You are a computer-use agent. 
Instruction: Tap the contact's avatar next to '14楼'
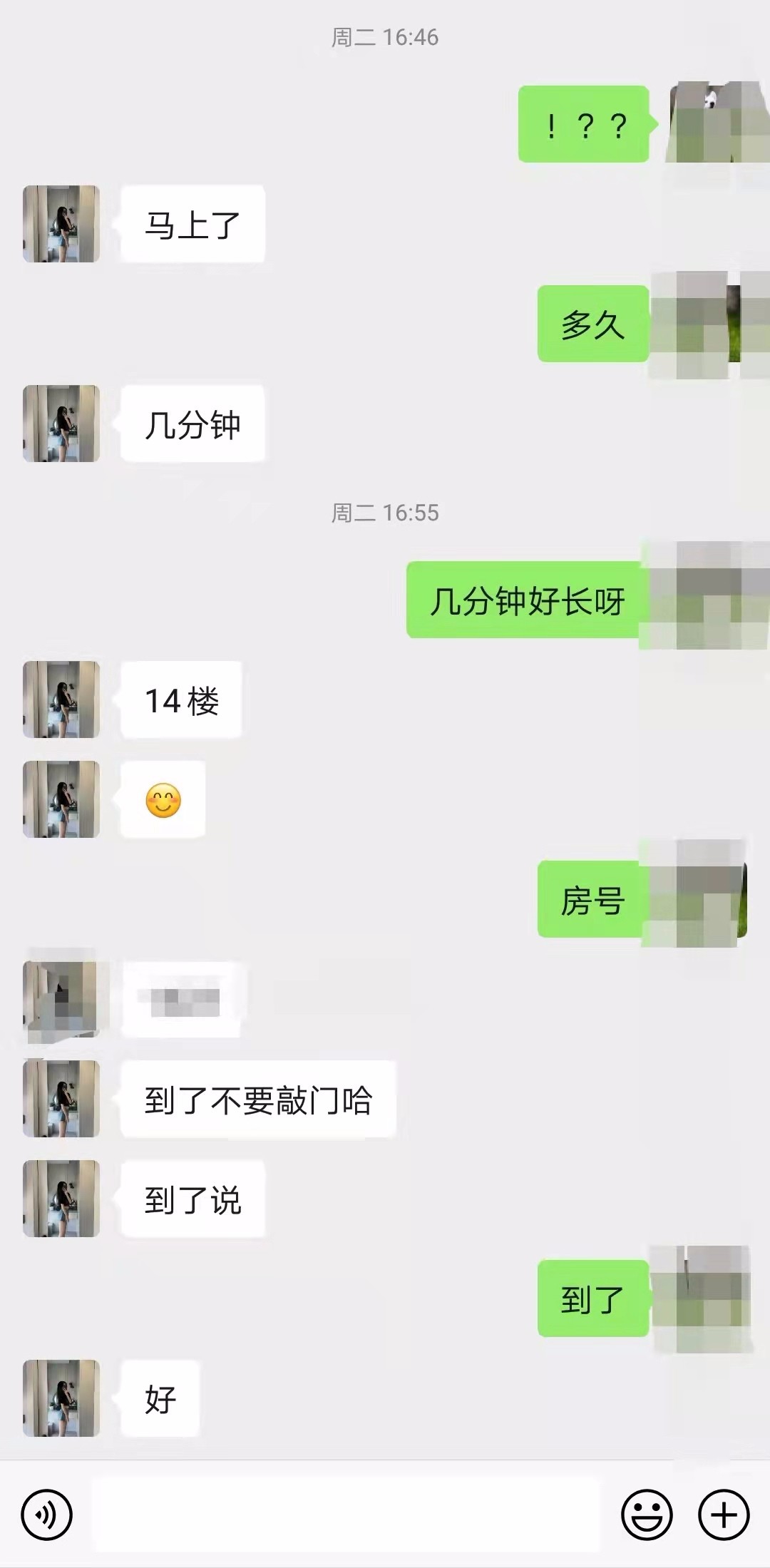coord(61,699)
